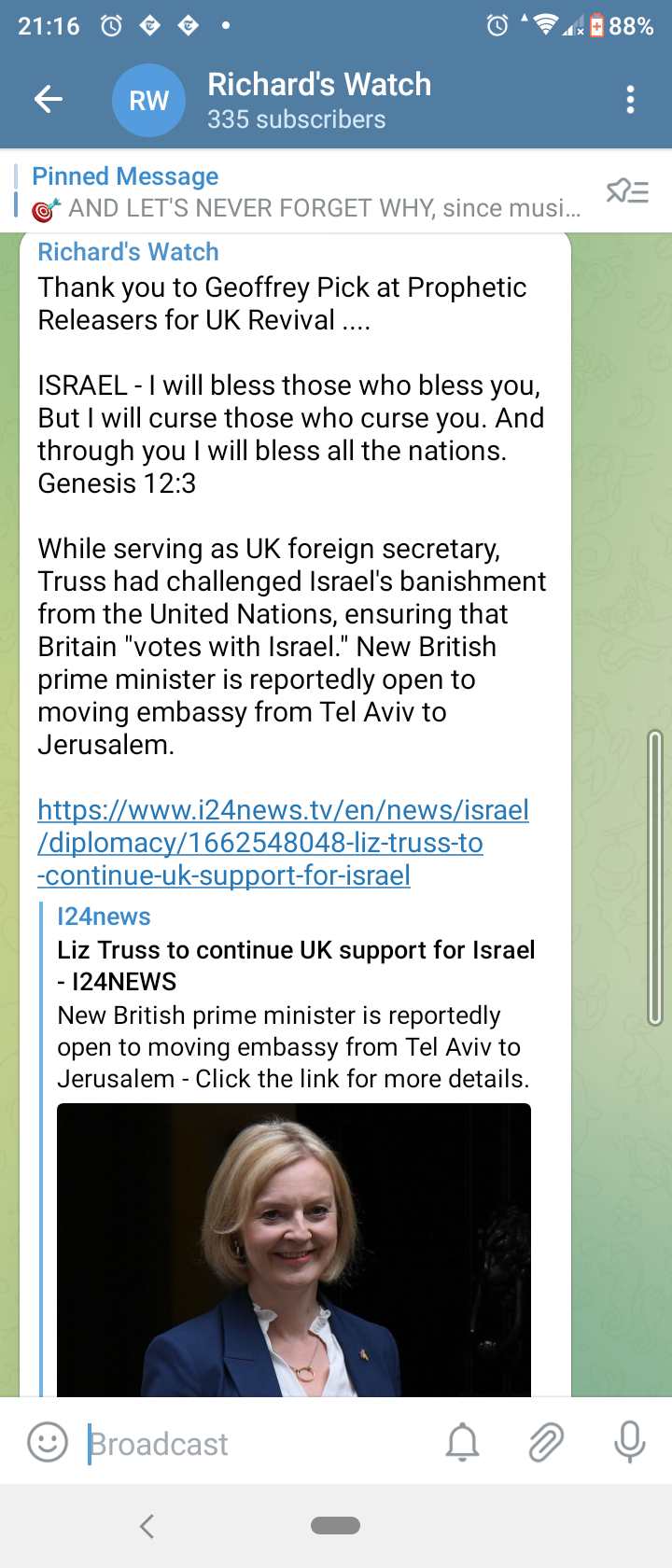
Task: Toggle silent broadcast bell
Action: point(462,1443)
